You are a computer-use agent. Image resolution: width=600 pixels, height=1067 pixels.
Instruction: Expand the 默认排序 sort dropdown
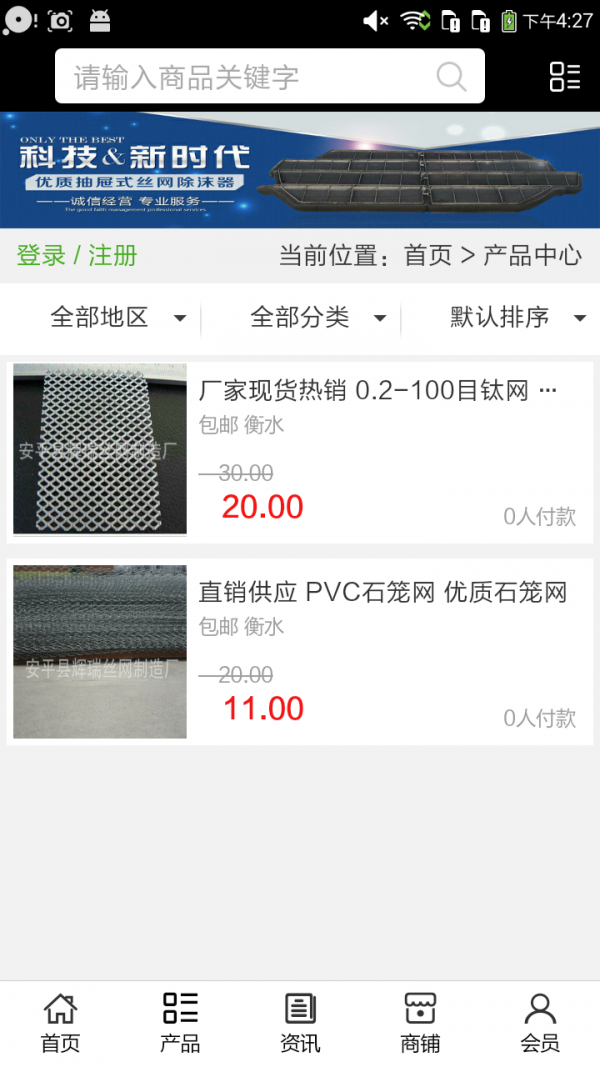pos(517,318)
